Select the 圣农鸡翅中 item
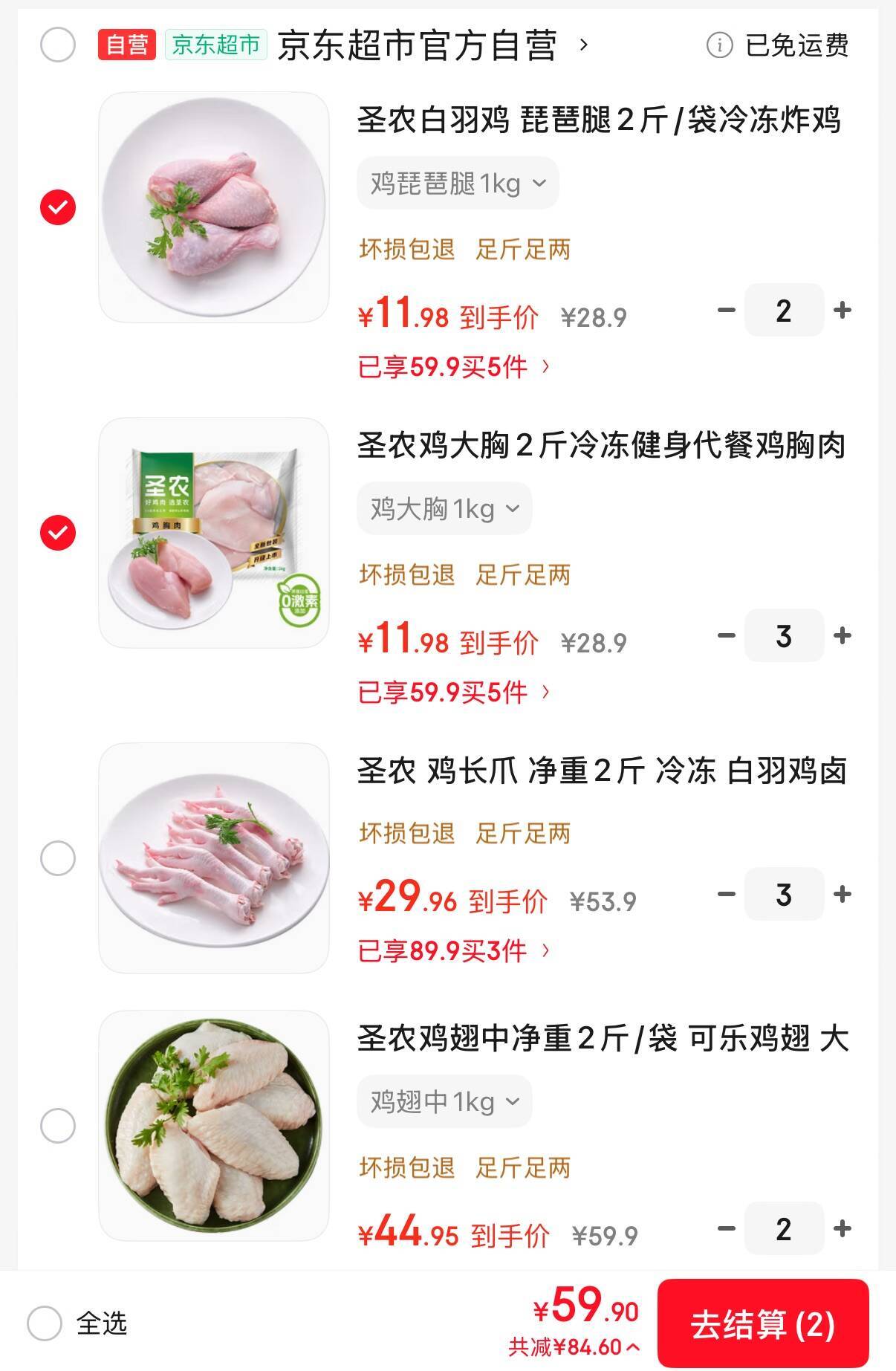 click(58, 1126)
